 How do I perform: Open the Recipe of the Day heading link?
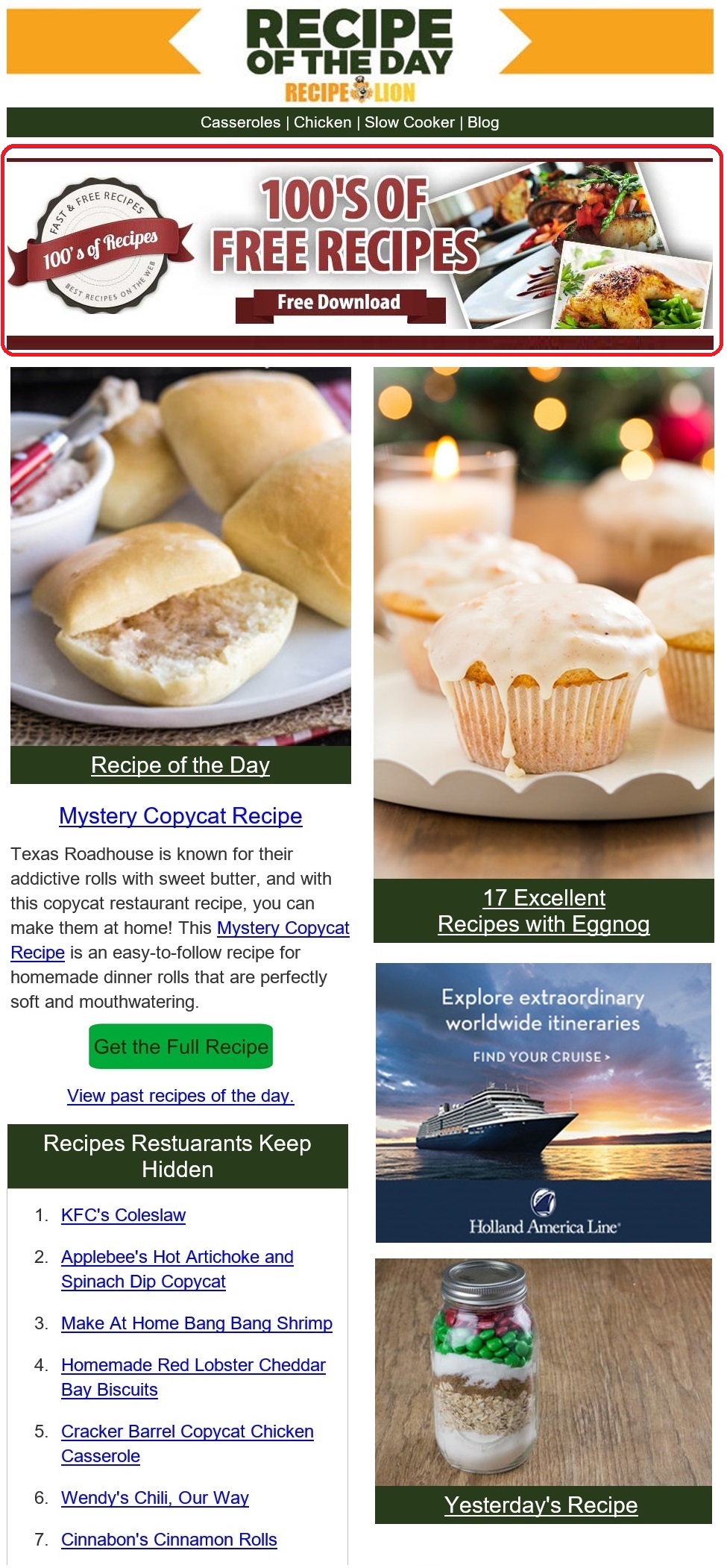click(180, 765)
